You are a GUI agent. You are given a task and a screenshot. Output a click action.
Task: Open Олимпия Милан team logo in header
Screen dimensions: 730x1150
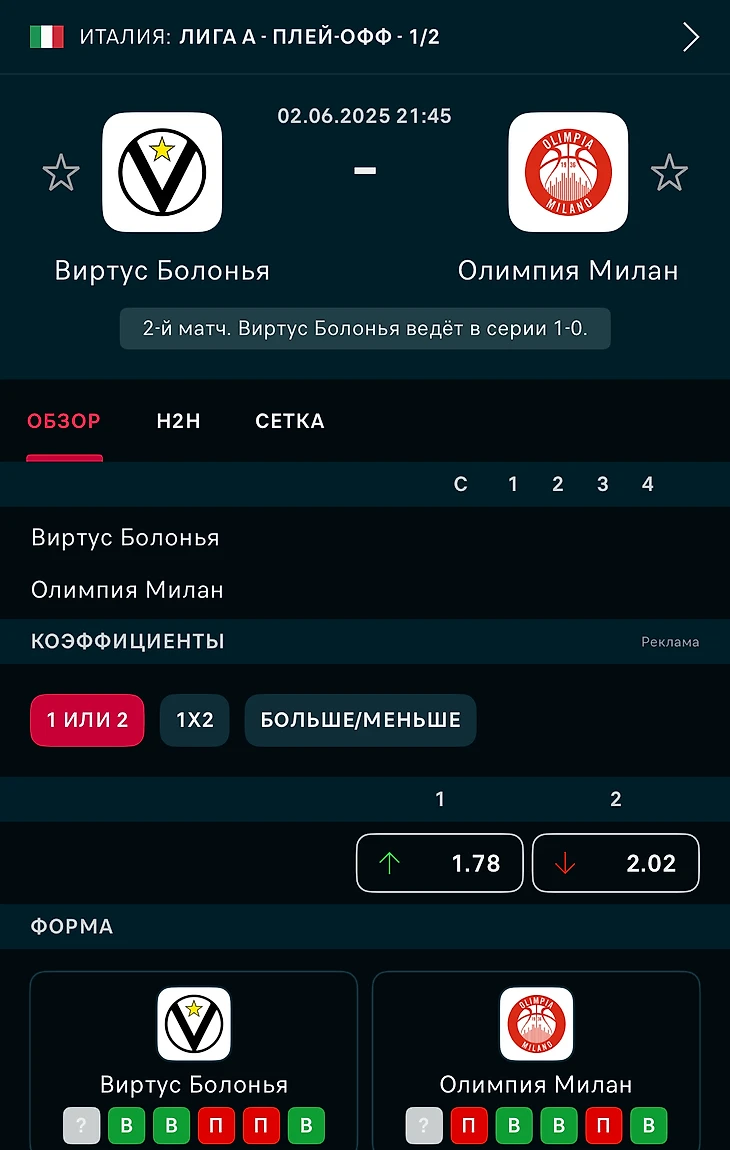[x=568, y=172]
